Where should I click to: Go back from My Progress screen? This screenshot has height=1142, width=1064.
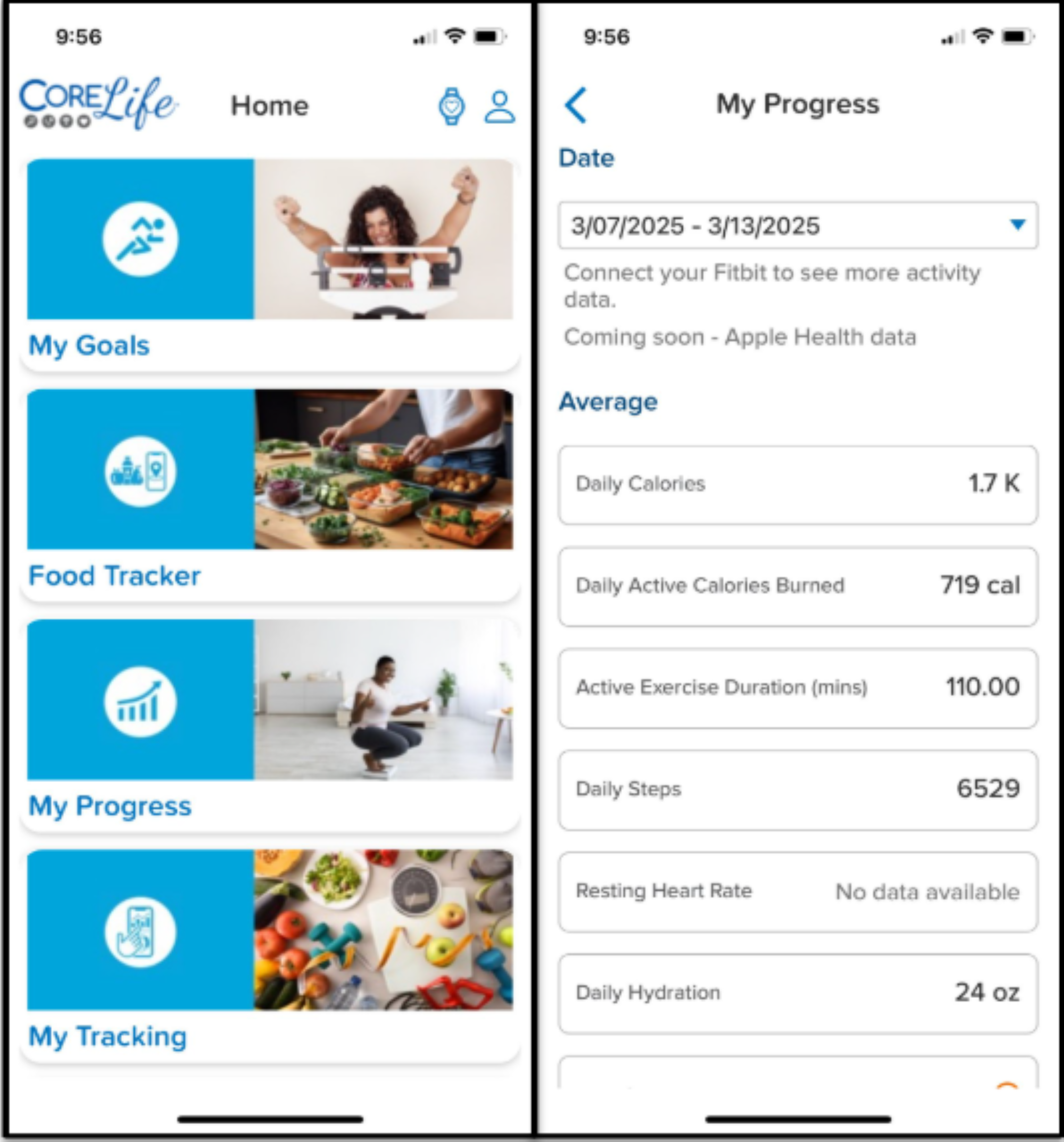tap(576, 105)
